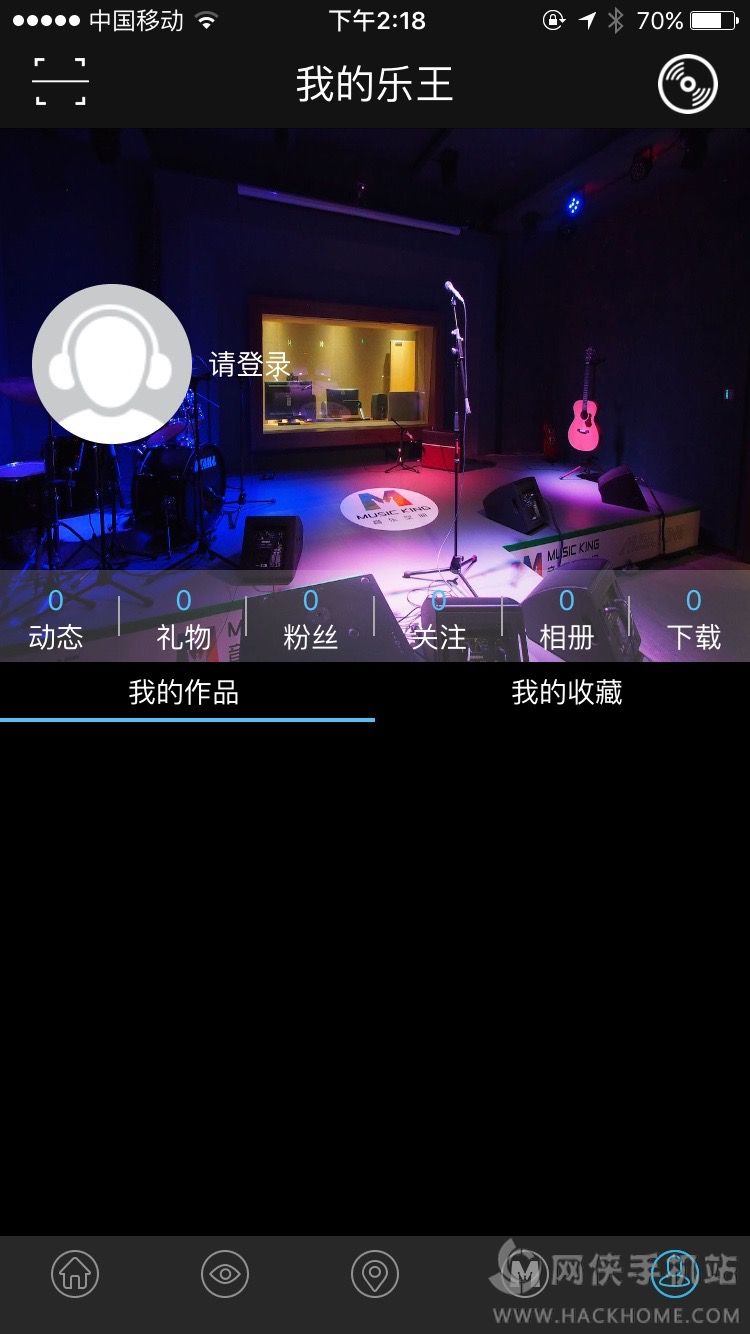Switch to the location pin tab
Viewport: 750px width, 1334px height.
(375, 1274)
